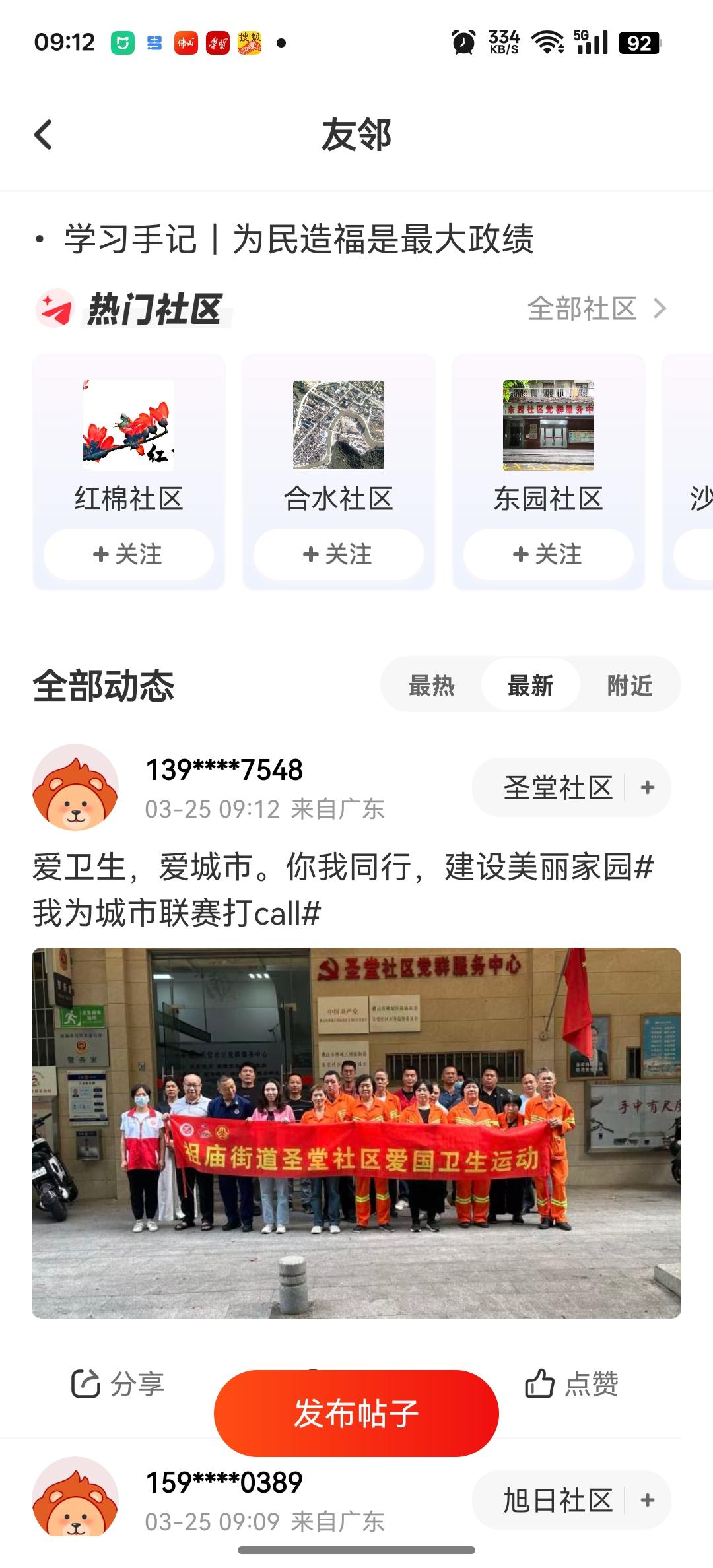Open the 学习手记 announcement
The width and height of the screenshot is (713, 1568).
point(298,239)
